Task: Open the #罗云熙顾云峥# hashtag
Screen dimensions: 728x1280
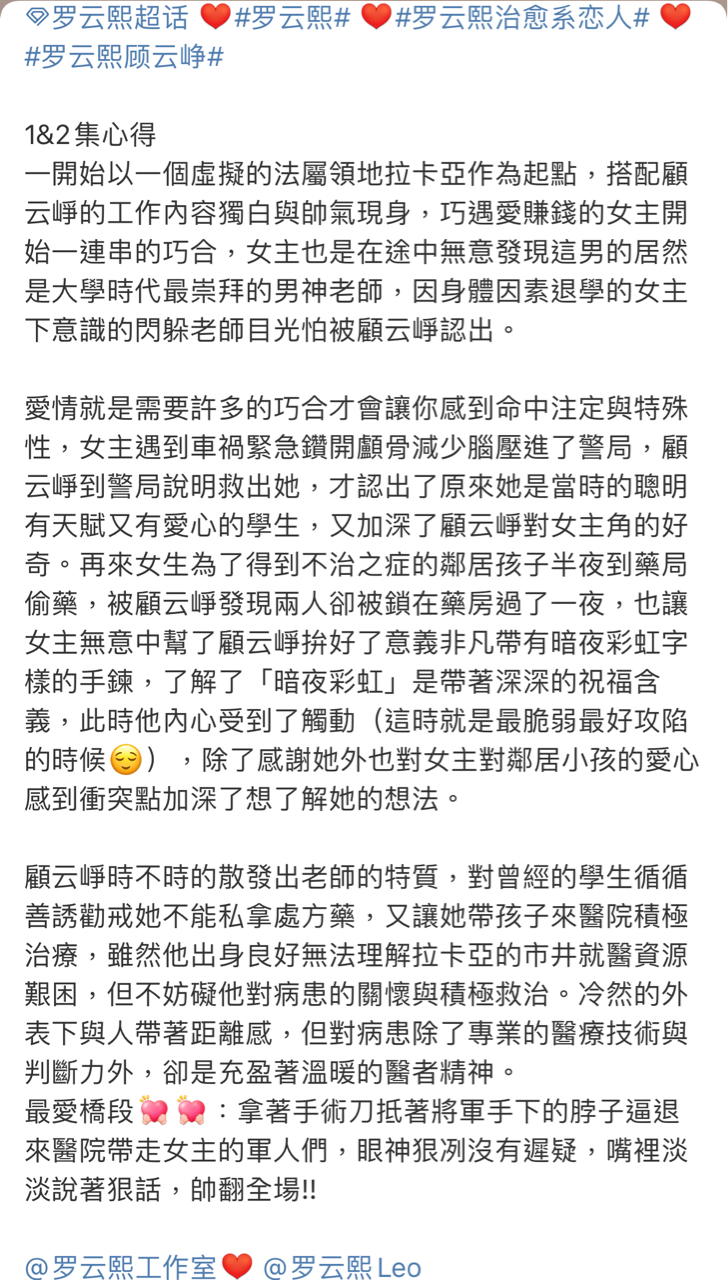Action: point(124,57)
